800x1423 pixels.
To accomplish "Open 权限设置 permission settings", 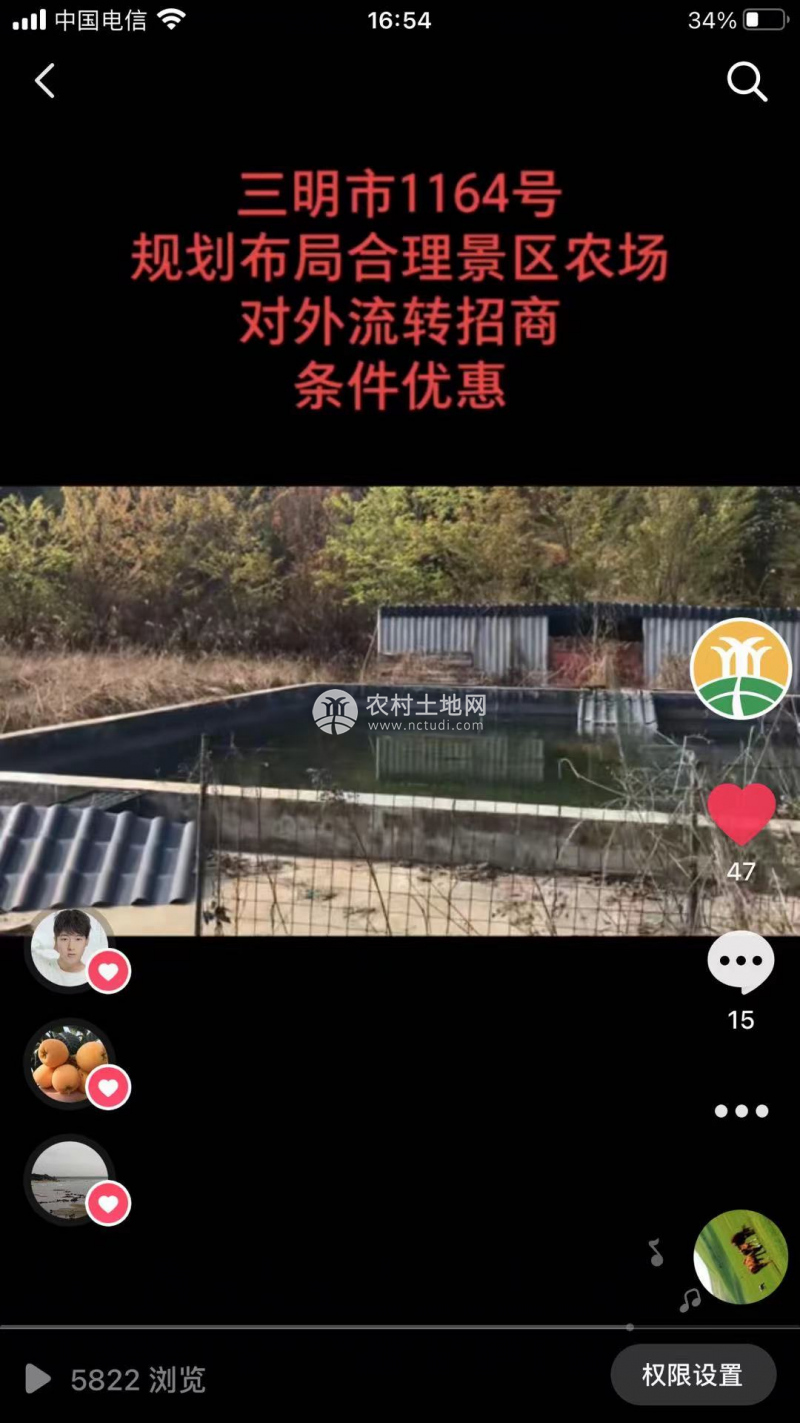I will coord(693,1376).
